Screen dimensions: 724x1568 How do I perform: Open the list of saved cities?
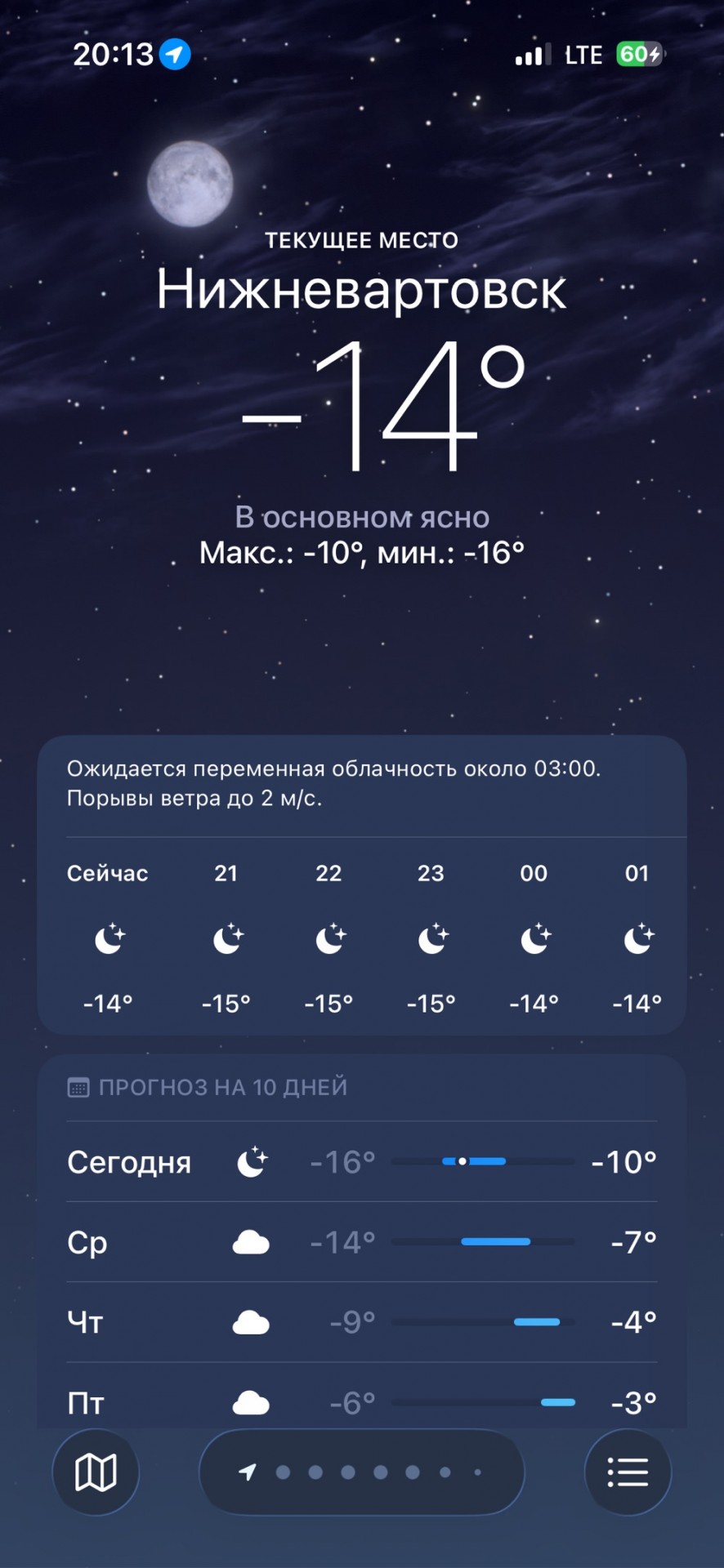[x=628, y=1472]
